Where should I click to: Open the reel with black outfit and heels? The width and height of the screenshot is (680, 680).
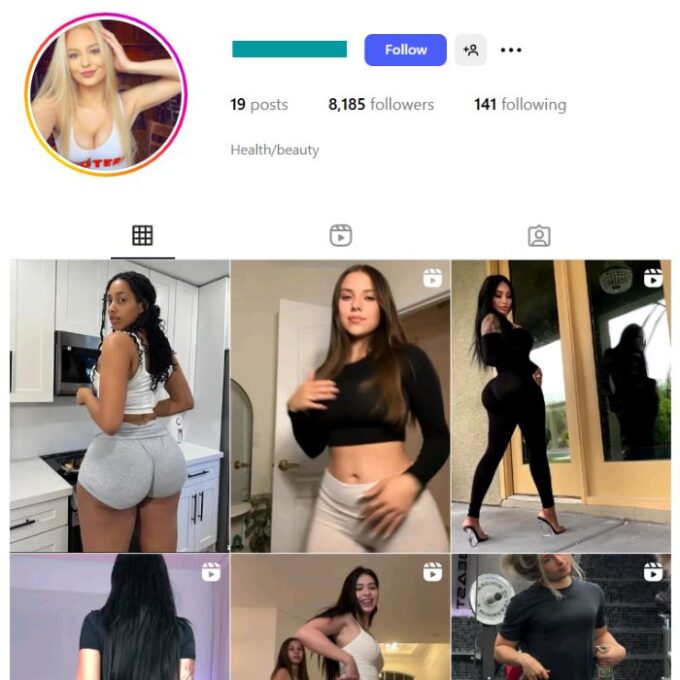tap(561, 405)
